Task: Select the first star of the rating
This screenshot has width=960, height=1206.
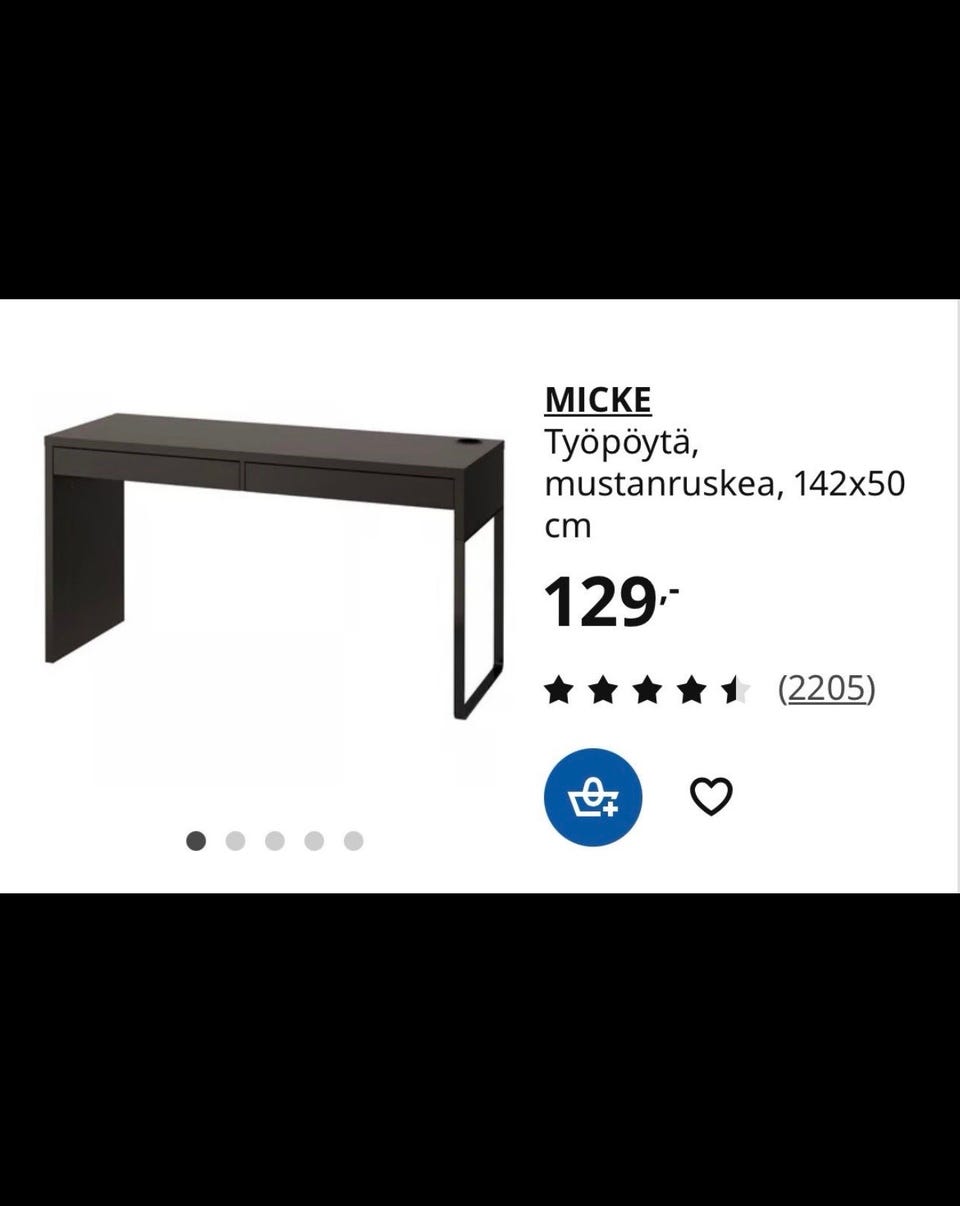Action: click(560, 687)
